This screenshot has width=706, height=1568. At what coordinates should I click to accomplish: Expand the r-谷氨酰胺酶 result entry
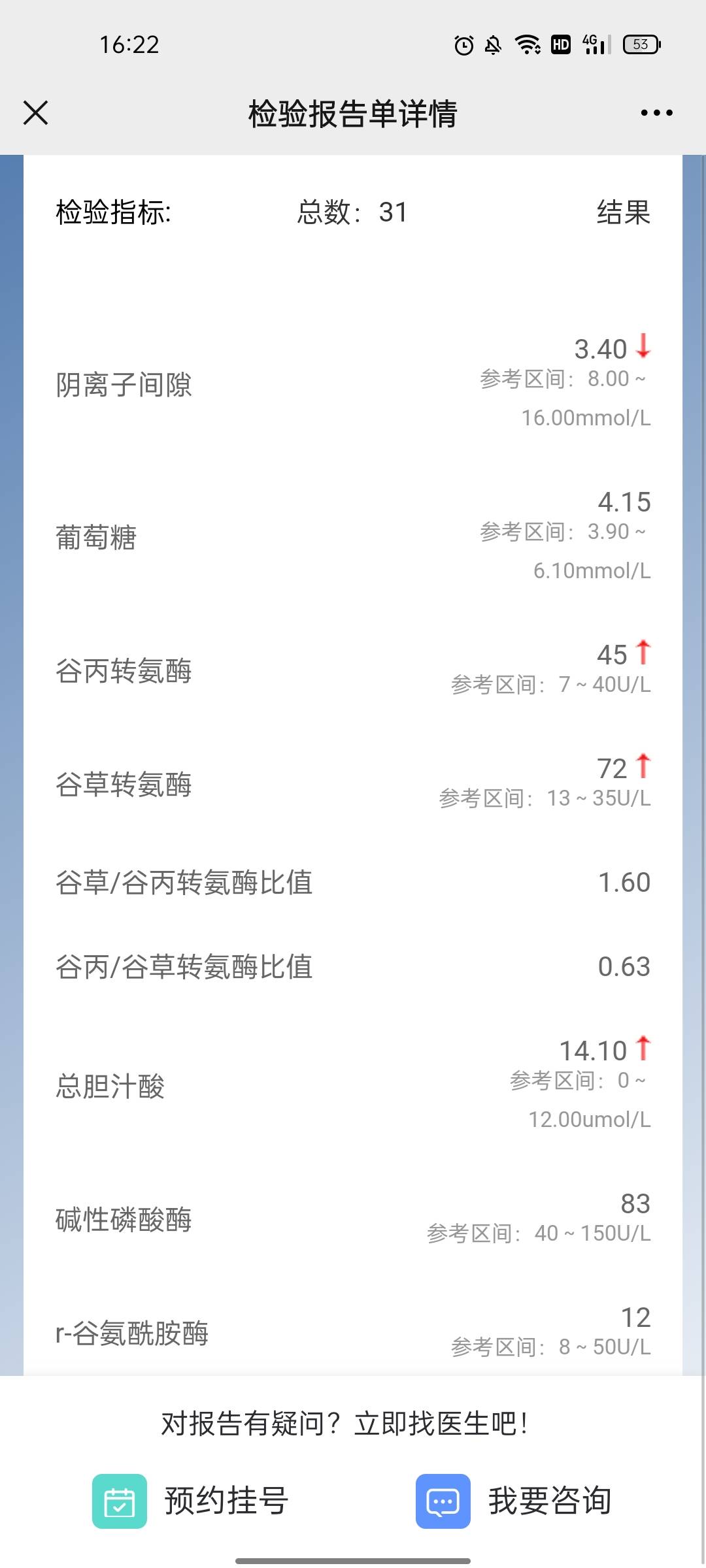(353, 1333)
